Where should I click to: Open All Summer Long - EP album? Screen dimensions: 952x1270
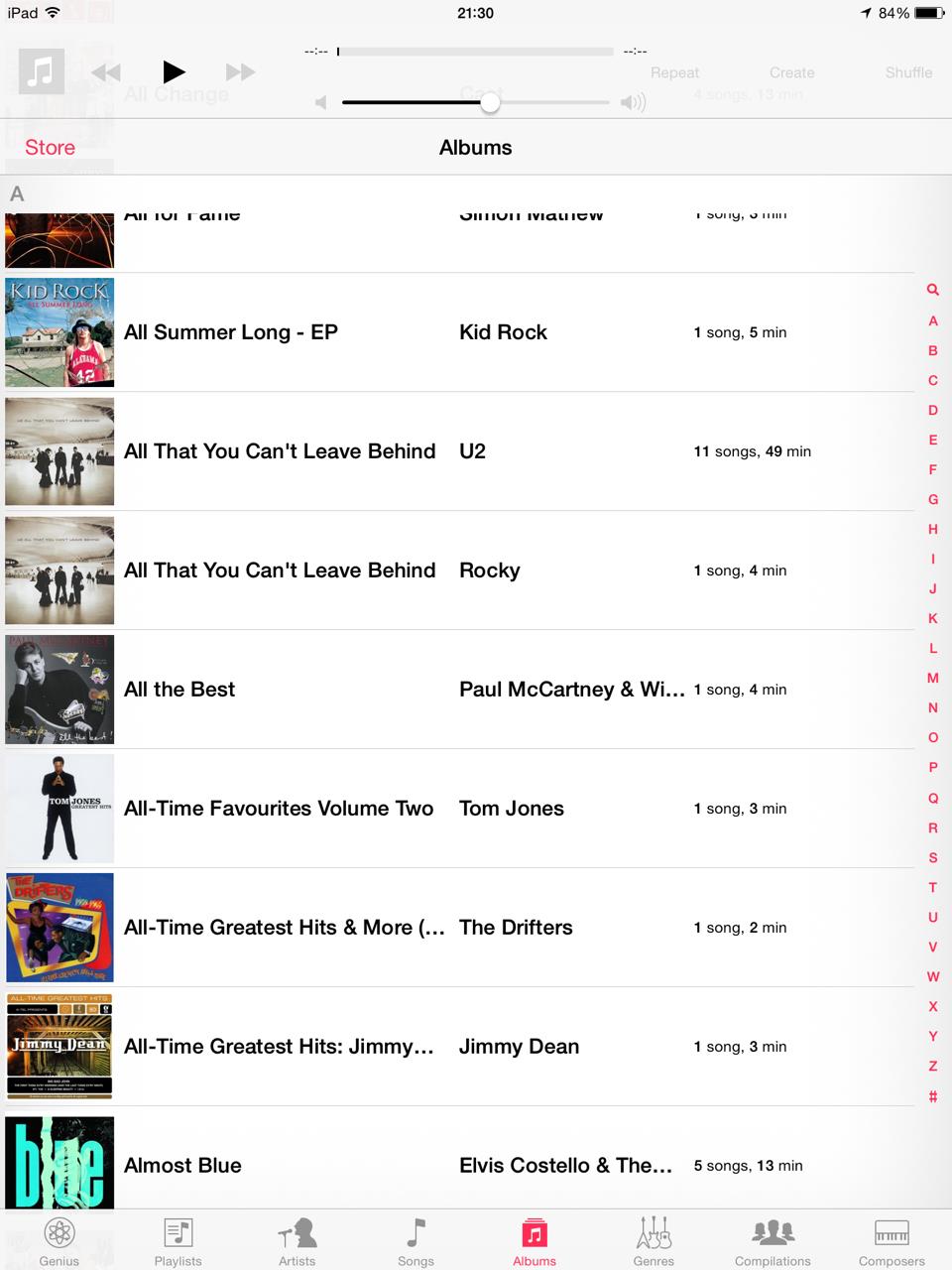(x=459, y=332)
